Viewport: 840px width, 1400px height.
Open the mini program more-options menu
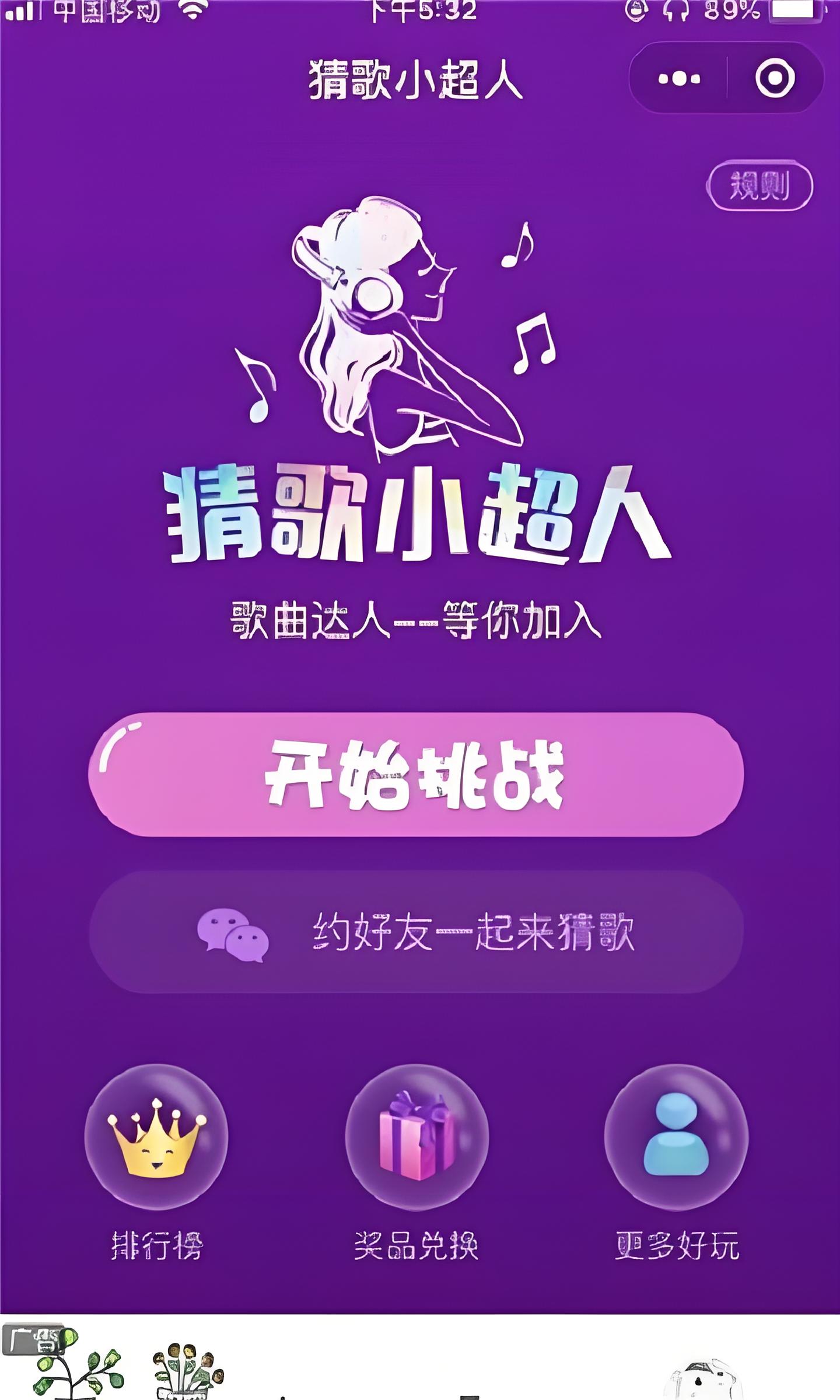679,78
